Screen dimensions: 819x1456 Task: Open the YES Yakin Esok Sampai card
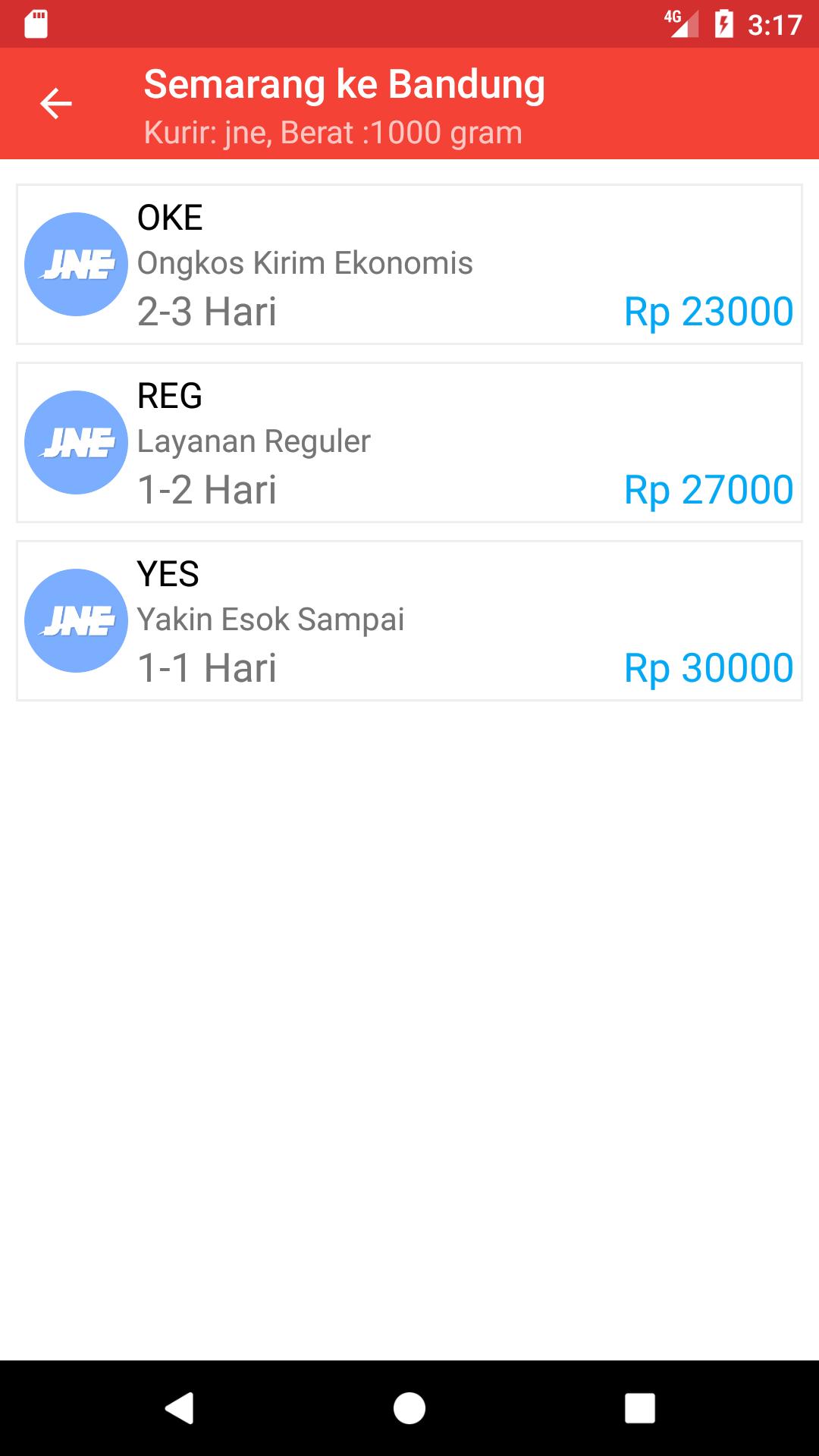coord(409,621)
